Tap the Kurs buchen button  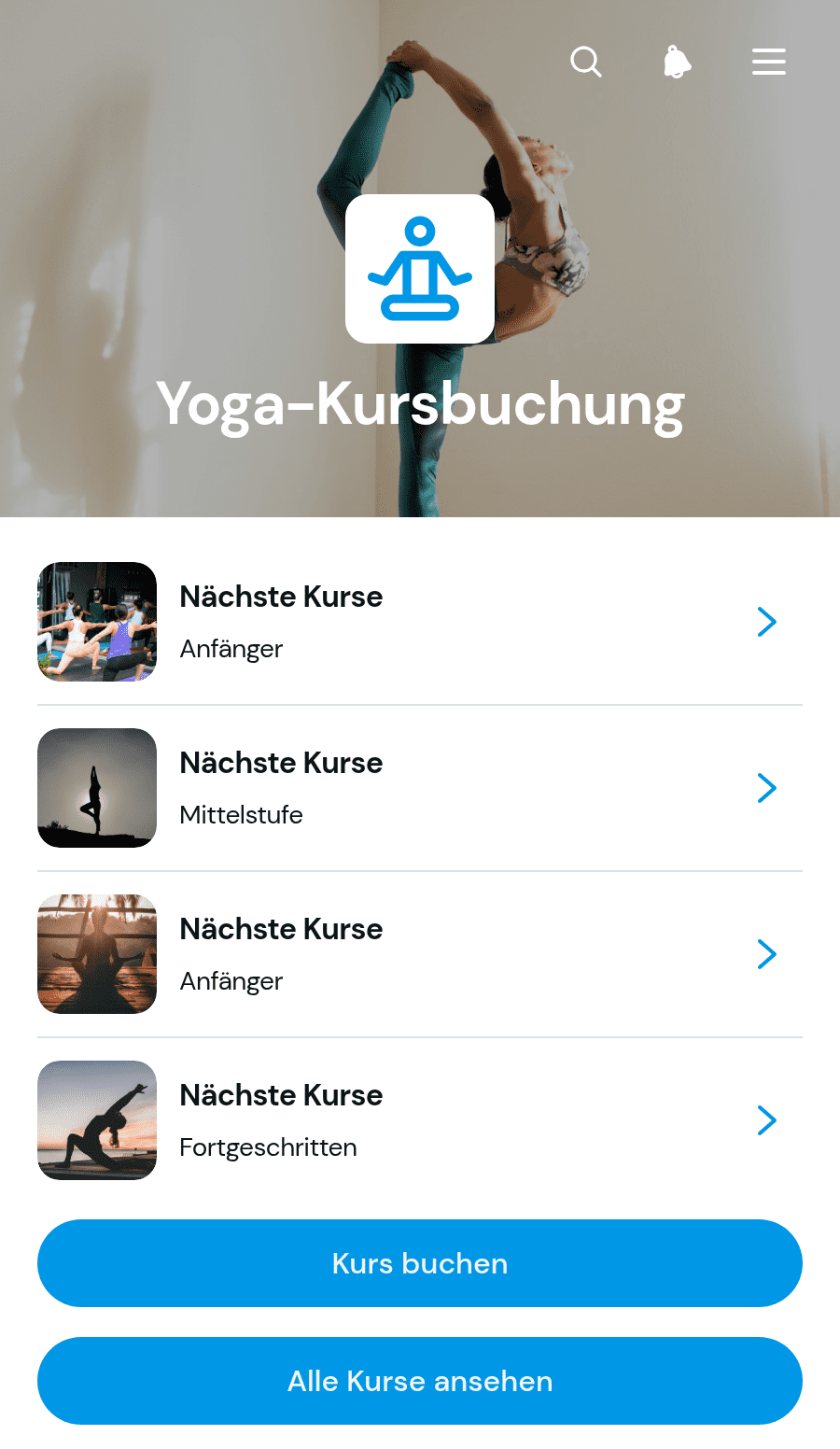(420, 1263)
